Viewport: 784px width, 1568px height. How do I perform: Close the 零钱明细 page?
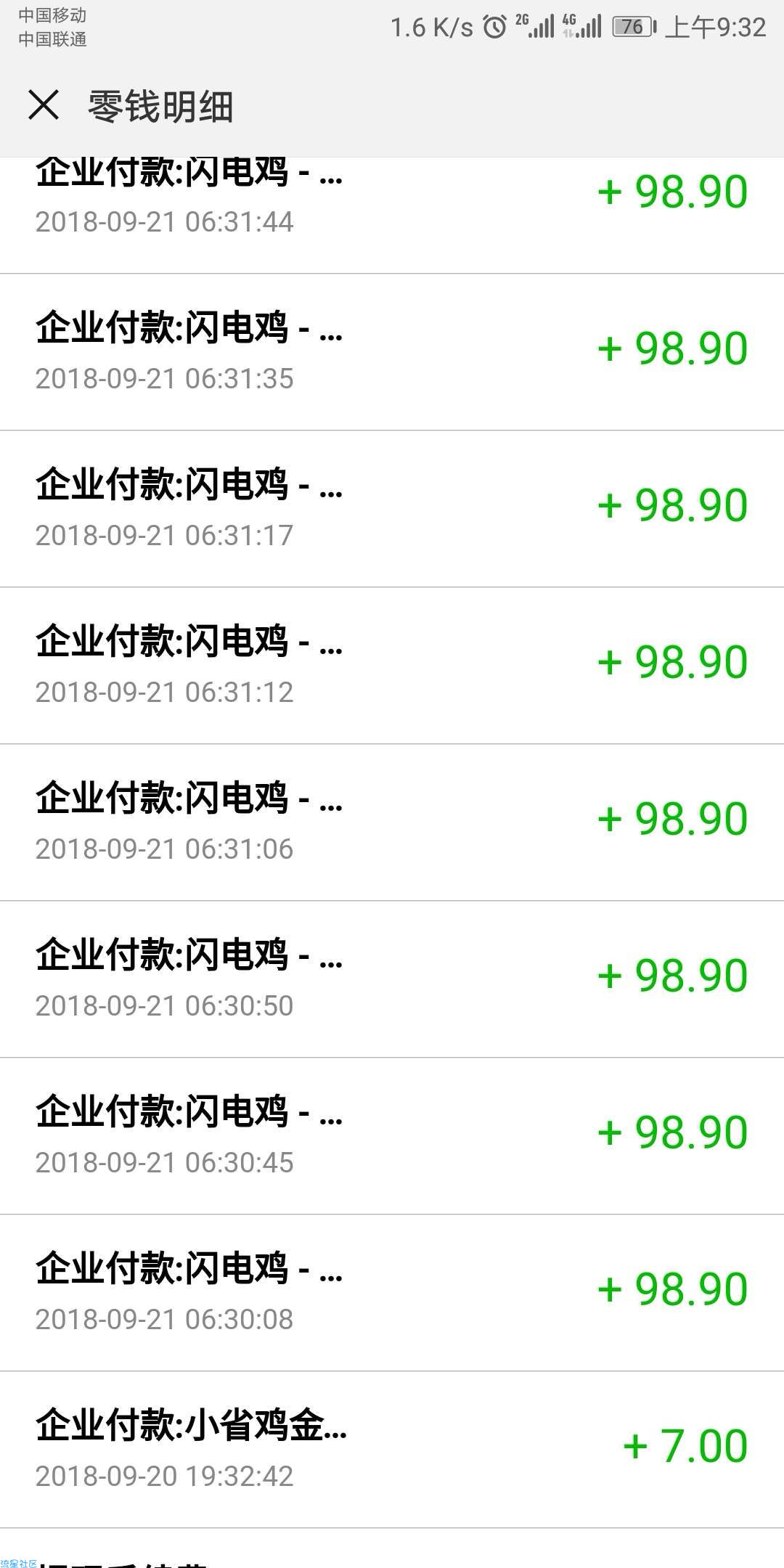tap(44, 105)
